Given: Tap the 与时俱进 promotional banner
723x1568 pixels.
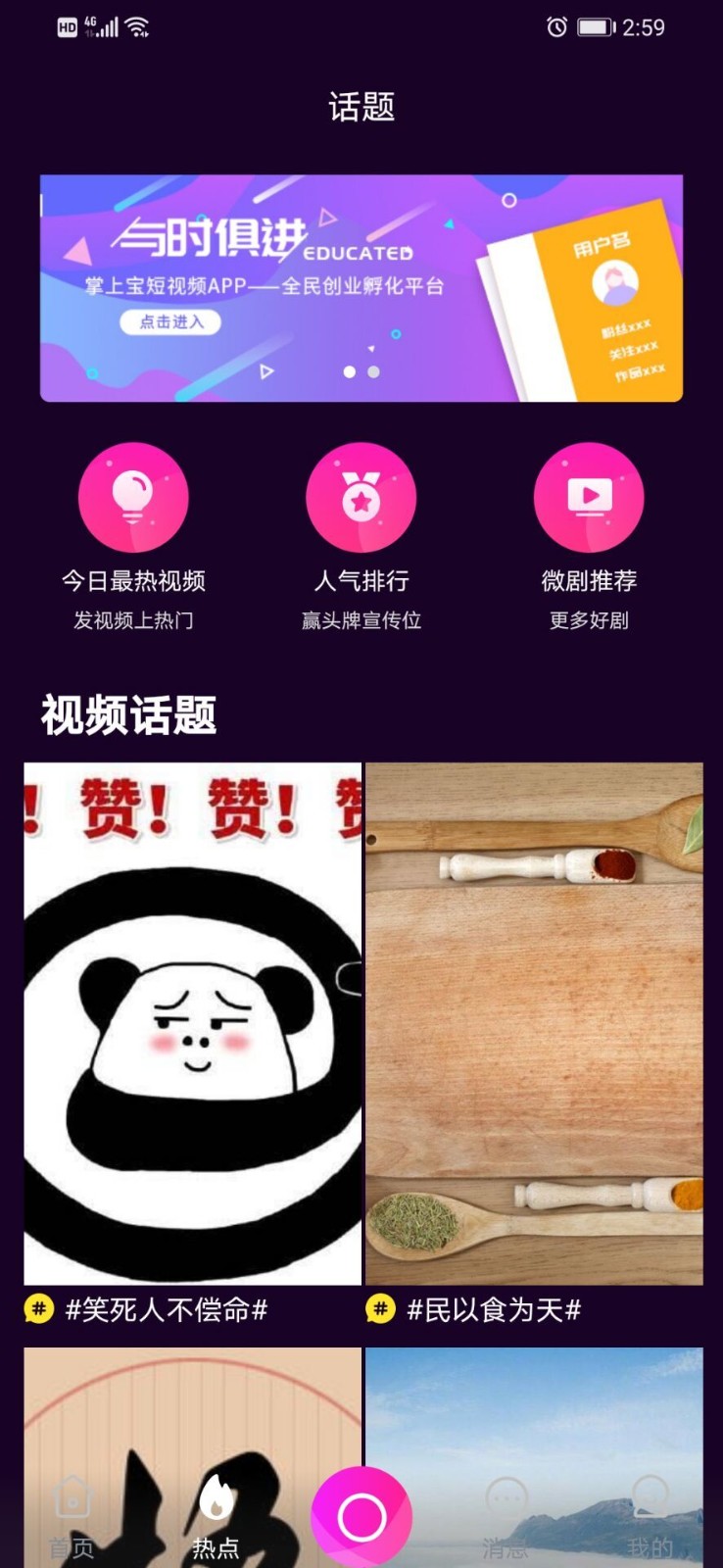Looking at the screenshot, I should pyautogui.click(x=361, y=286).
